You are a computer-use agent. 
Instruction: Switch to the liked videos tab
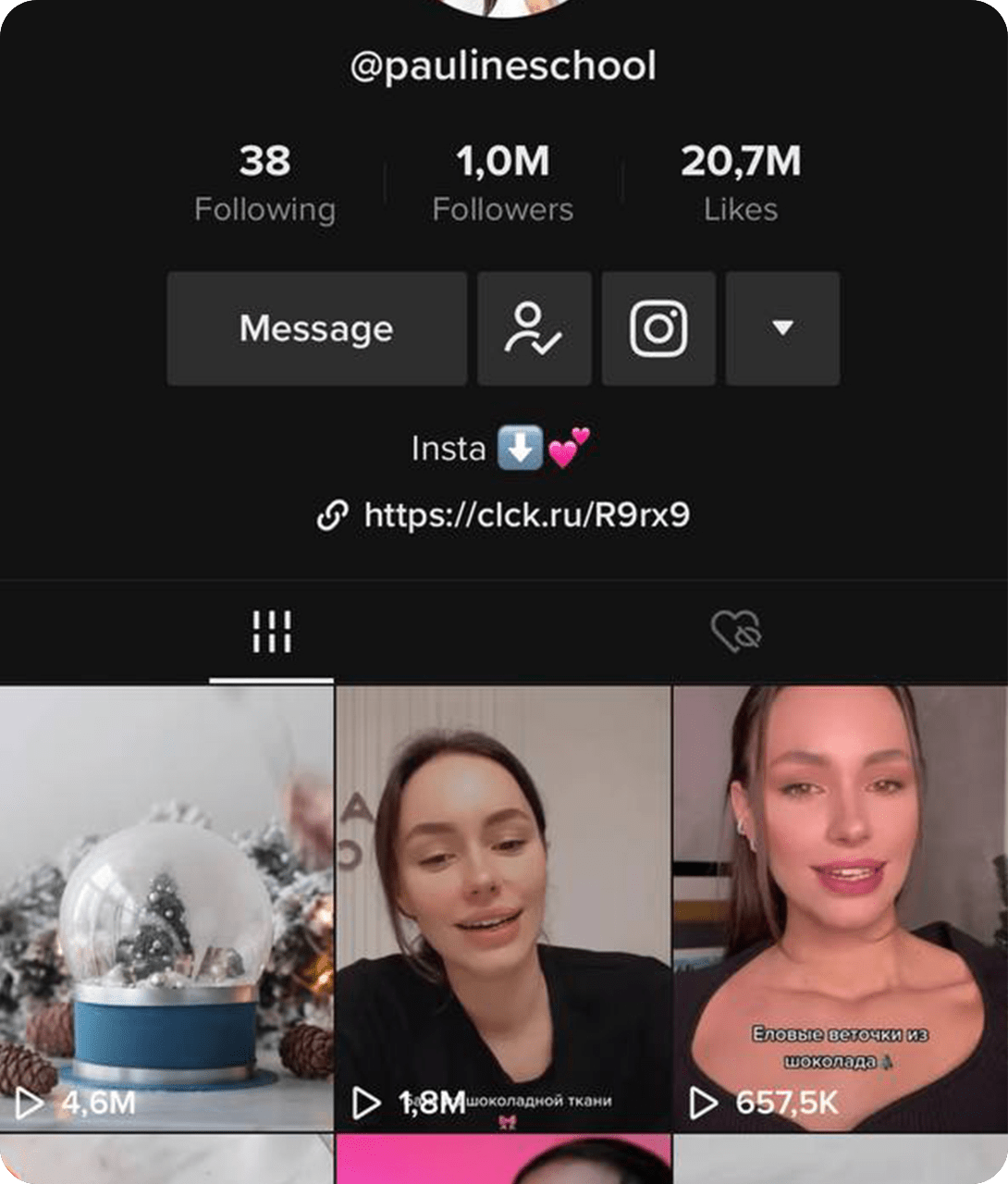click(736, 633)
